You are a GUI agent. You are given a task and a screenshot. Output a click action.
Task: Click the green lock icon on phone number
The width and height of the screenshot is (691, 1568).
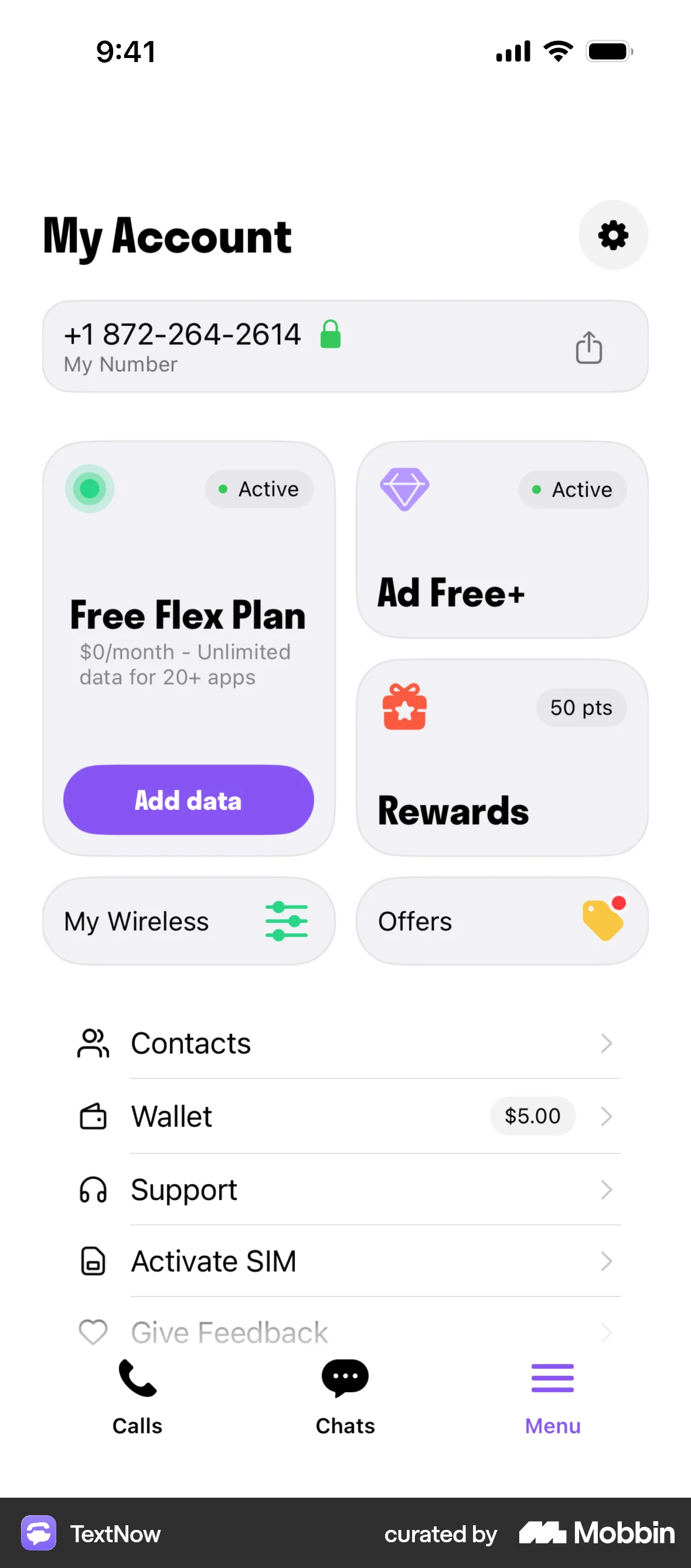[331, 334]
